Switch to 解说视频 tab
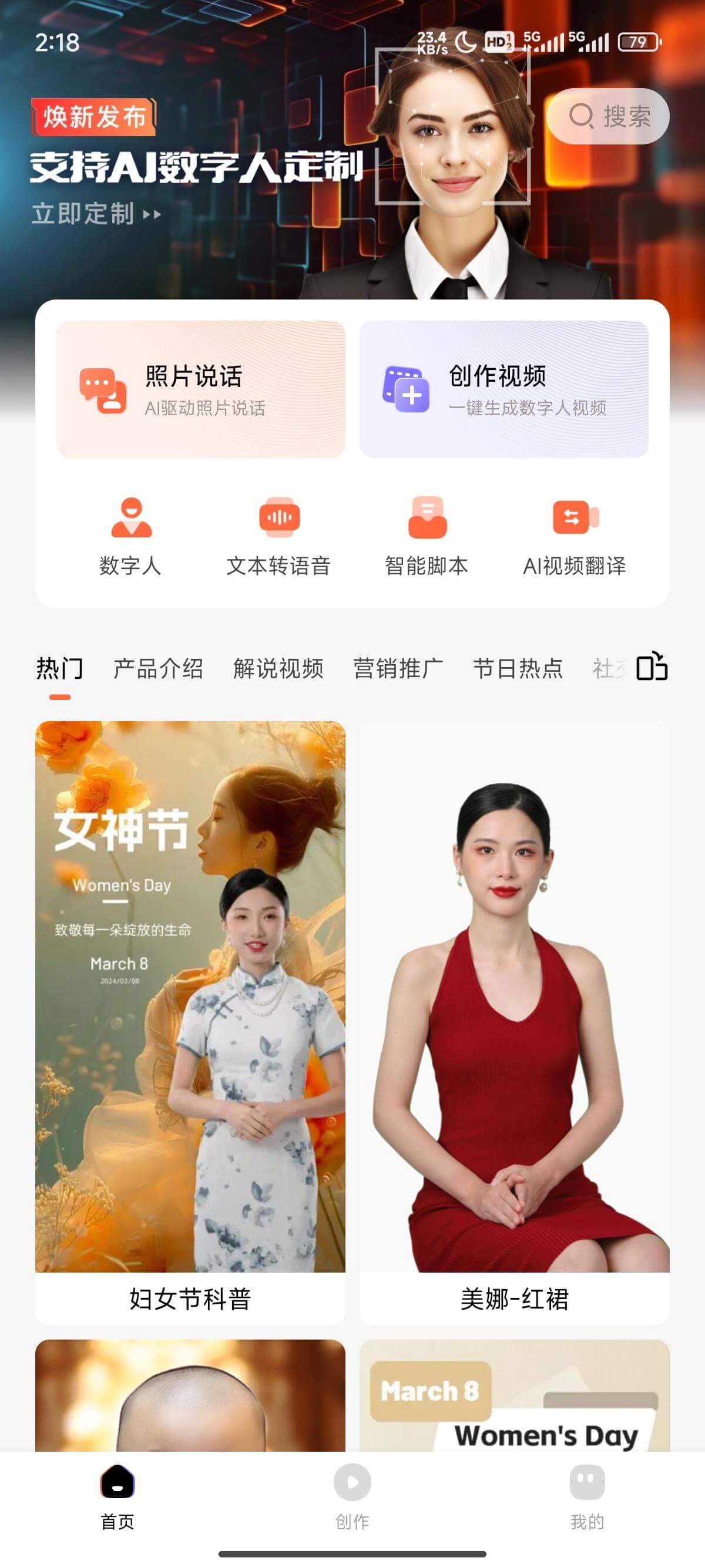Viewport: 705px width, 1568px height. (278, 668)
